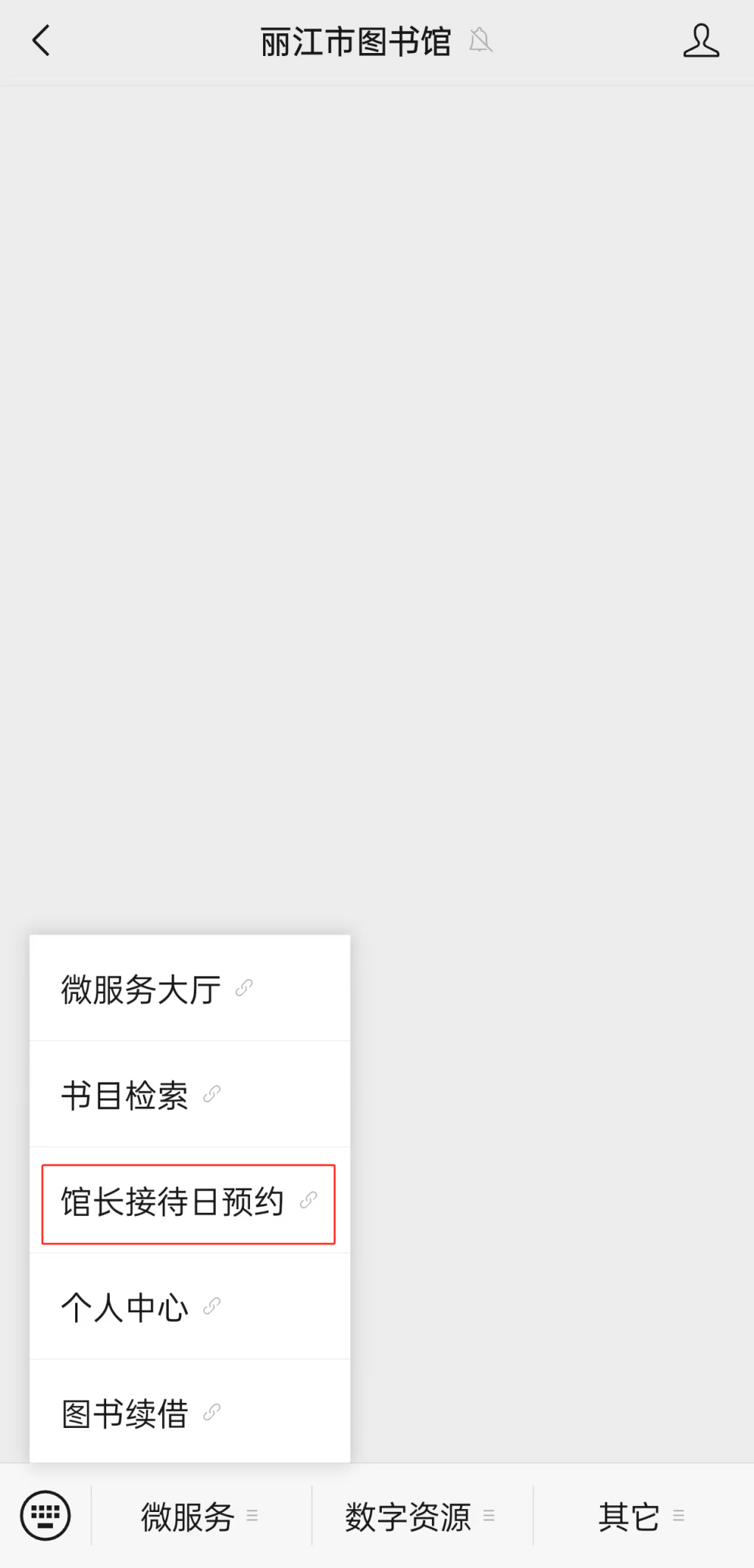Open 馆长接待日预约
Image resolution: width=754 pixels, height=1568 pixels.
click(189, 1202)
